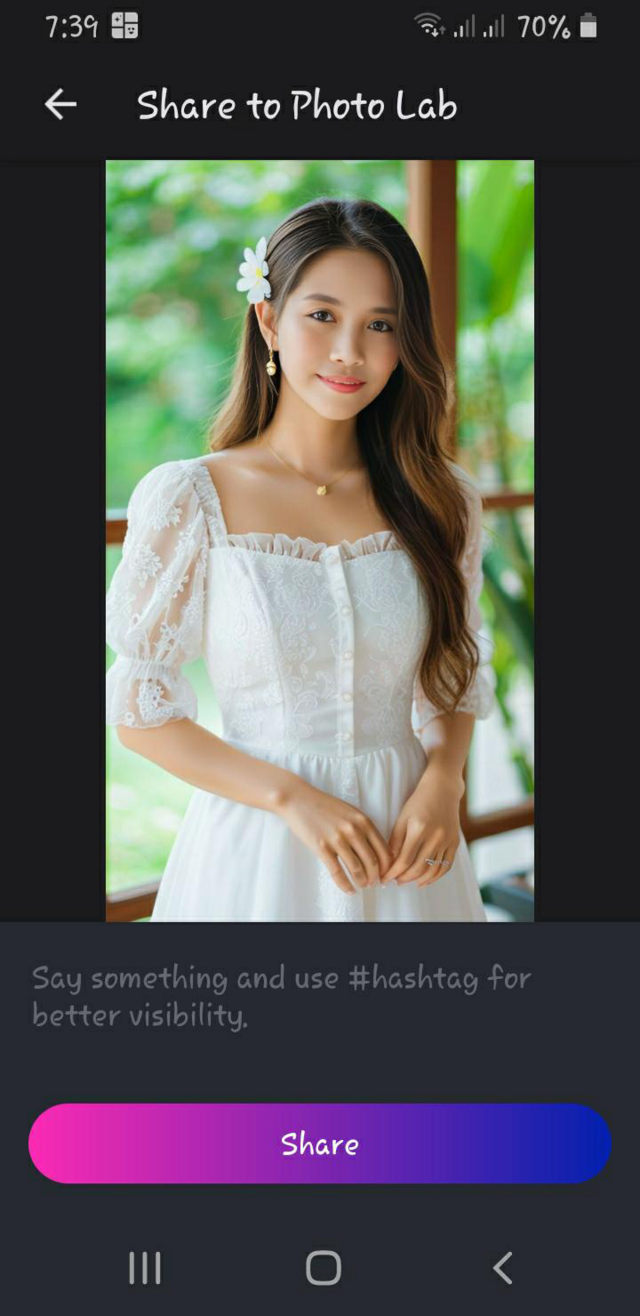Tap the system back button
640x1316 pixels.
(503, 1268)
